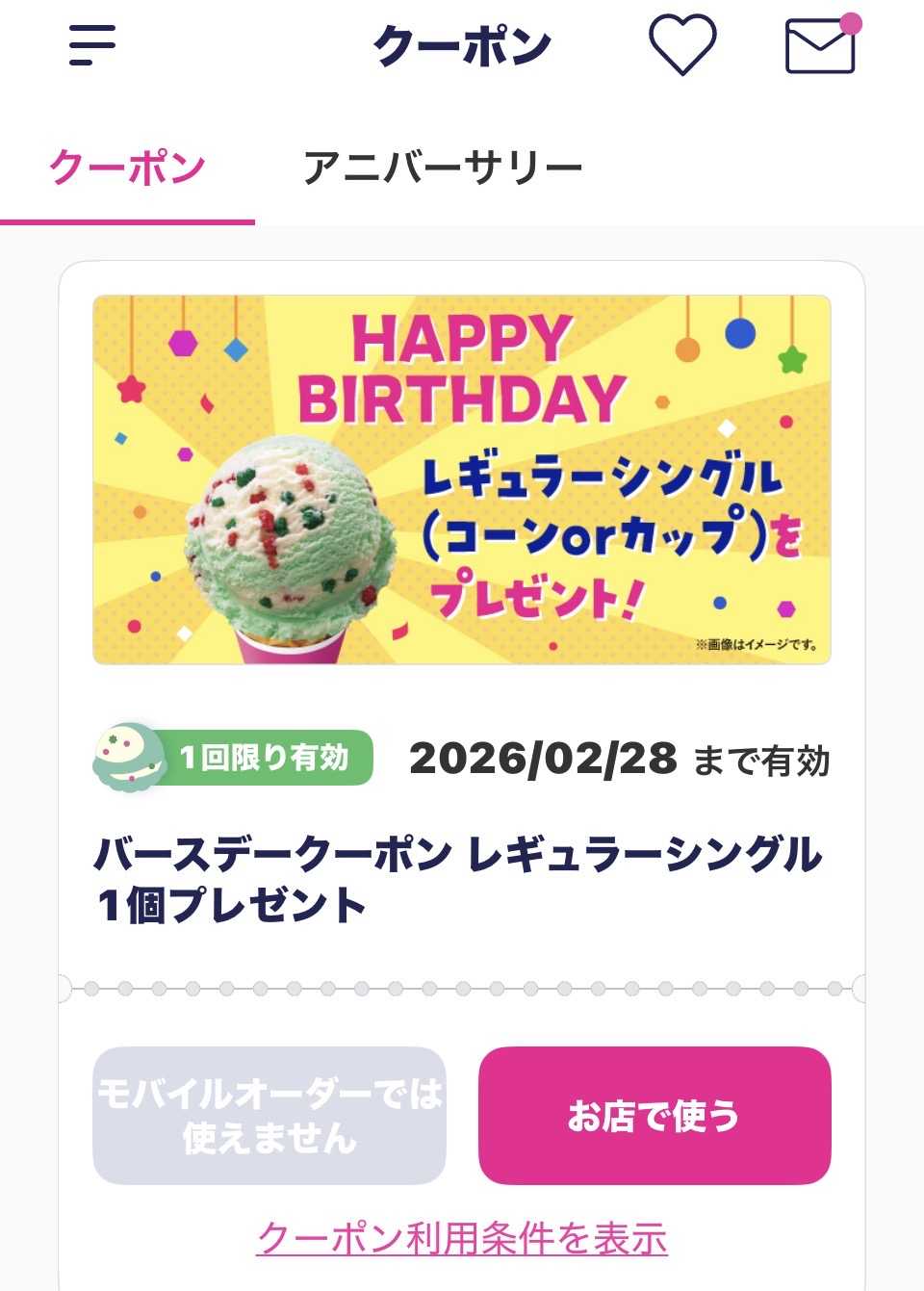This screenshot has width=924, height=1291.
Task: Open the hamburger menu
Action: click(x=92, y=44)
